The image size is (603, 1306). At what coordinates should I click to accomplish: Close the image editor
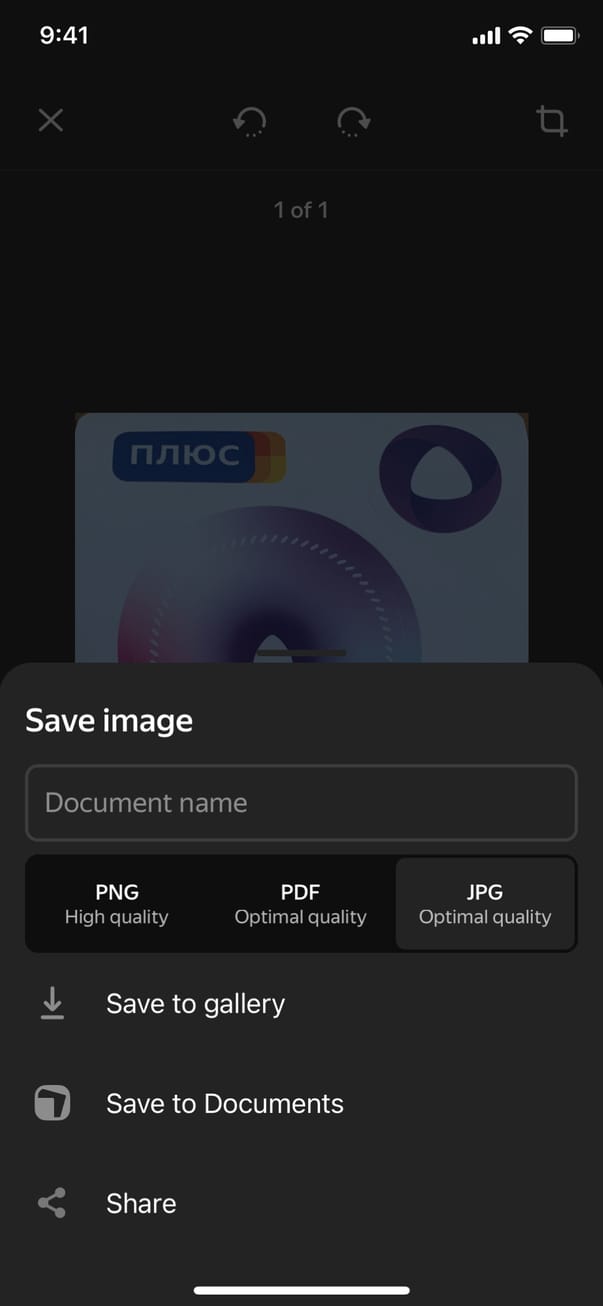pyautogui.click(x=50, y=121)
